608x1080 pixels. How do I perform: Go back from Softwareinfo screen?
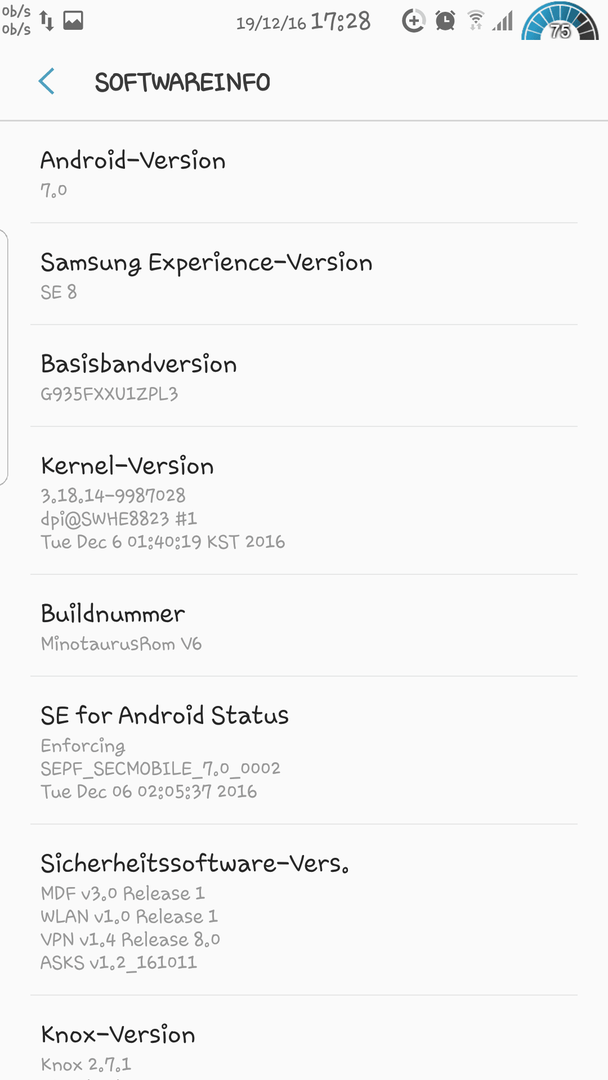[46, 82]
